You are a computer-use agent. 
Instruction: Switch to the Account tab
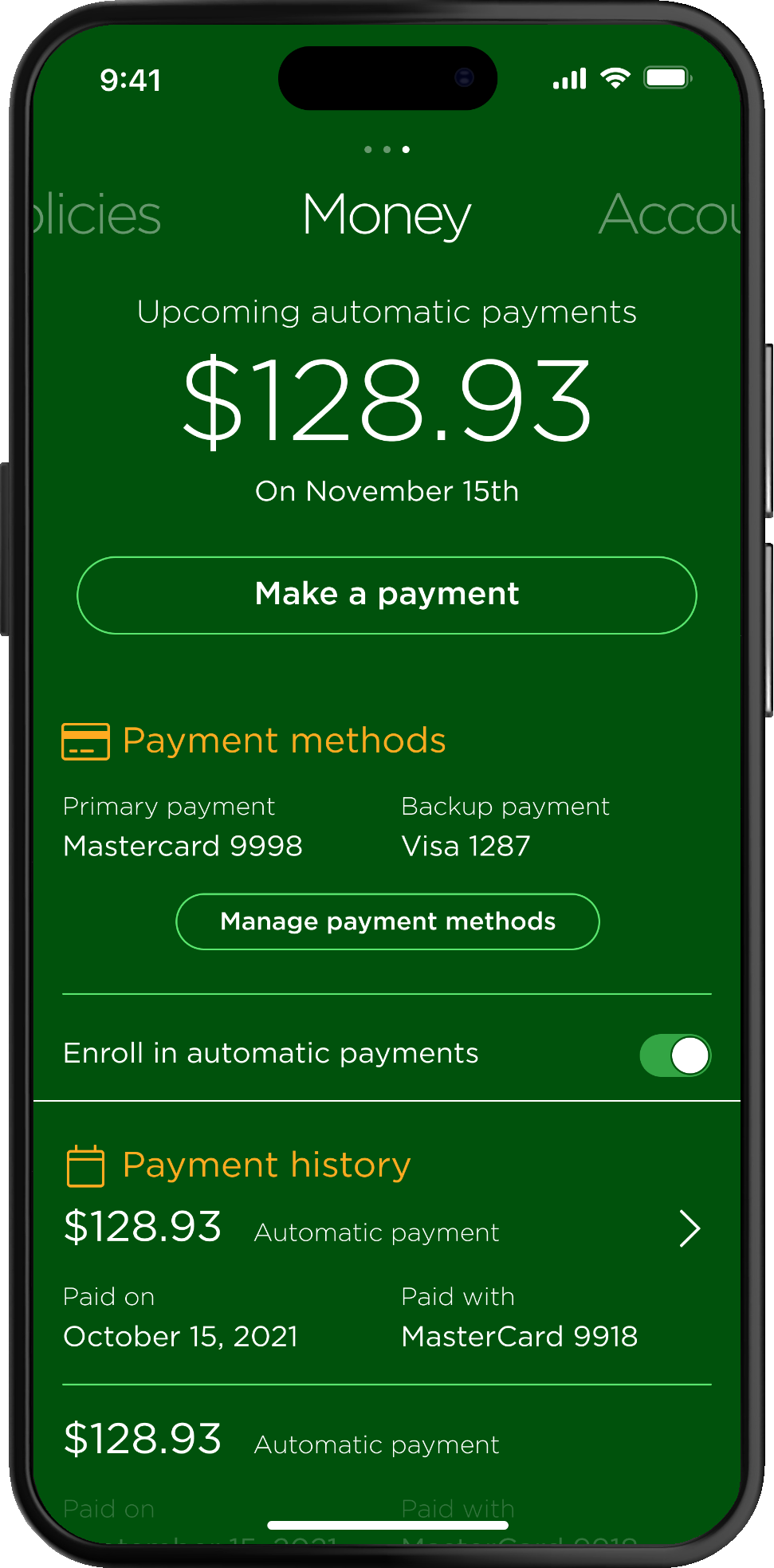[670, 215]
